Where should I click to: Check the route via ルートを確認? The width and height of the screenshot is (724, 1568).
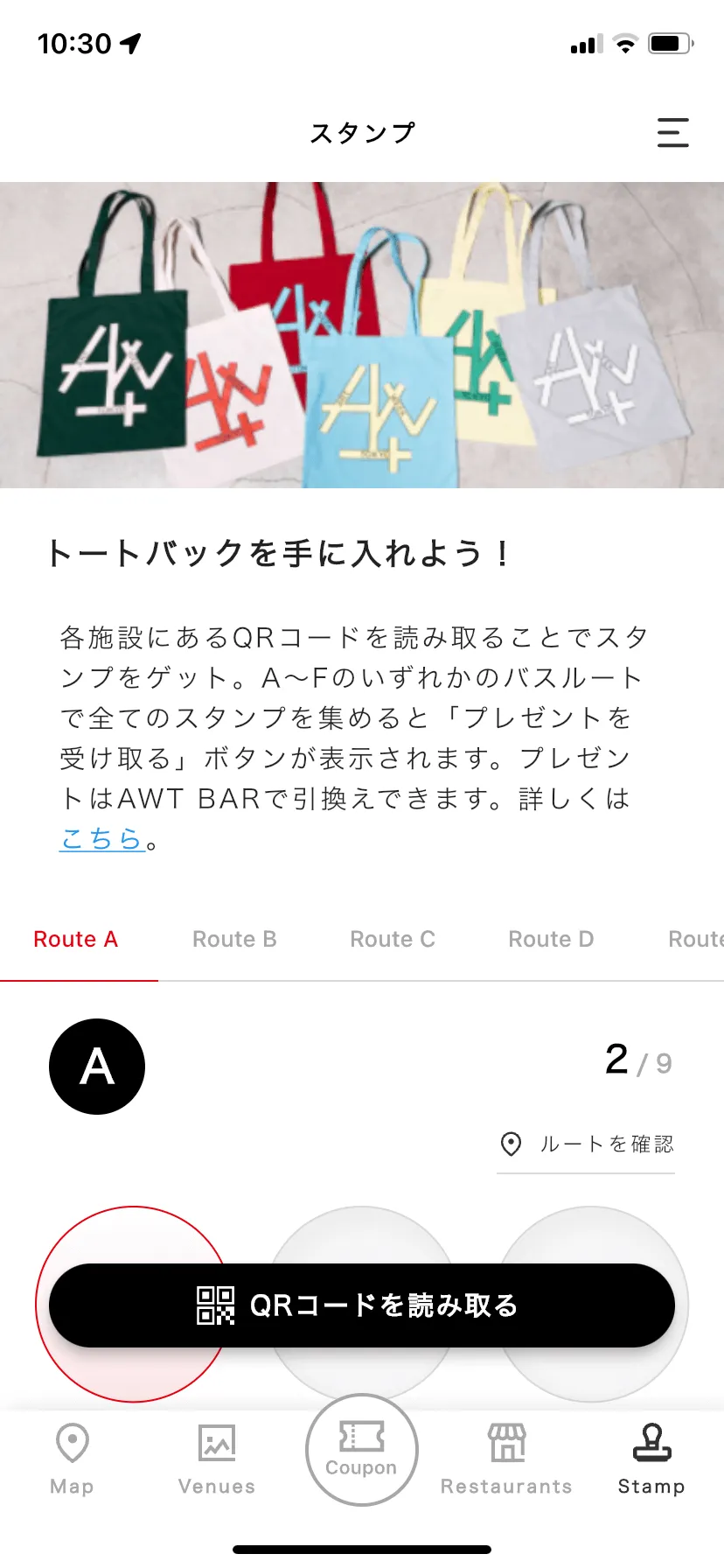(588, 1144)
